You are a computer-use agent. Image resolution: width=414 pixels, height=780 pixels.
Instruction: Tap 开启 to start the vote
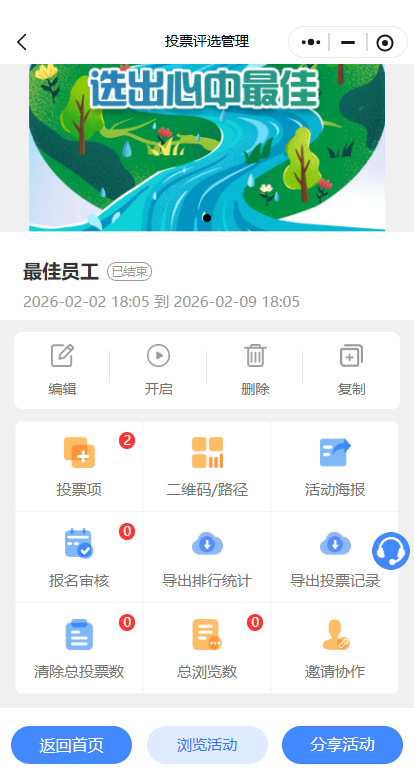(x=158, y=370)
